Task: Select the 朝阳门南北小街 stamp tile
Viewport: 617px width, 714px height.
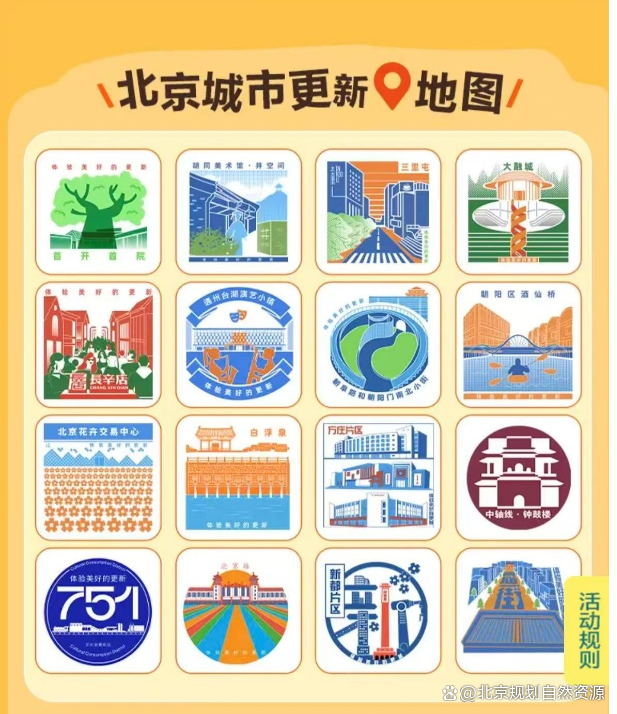Action: click(378, 344)
